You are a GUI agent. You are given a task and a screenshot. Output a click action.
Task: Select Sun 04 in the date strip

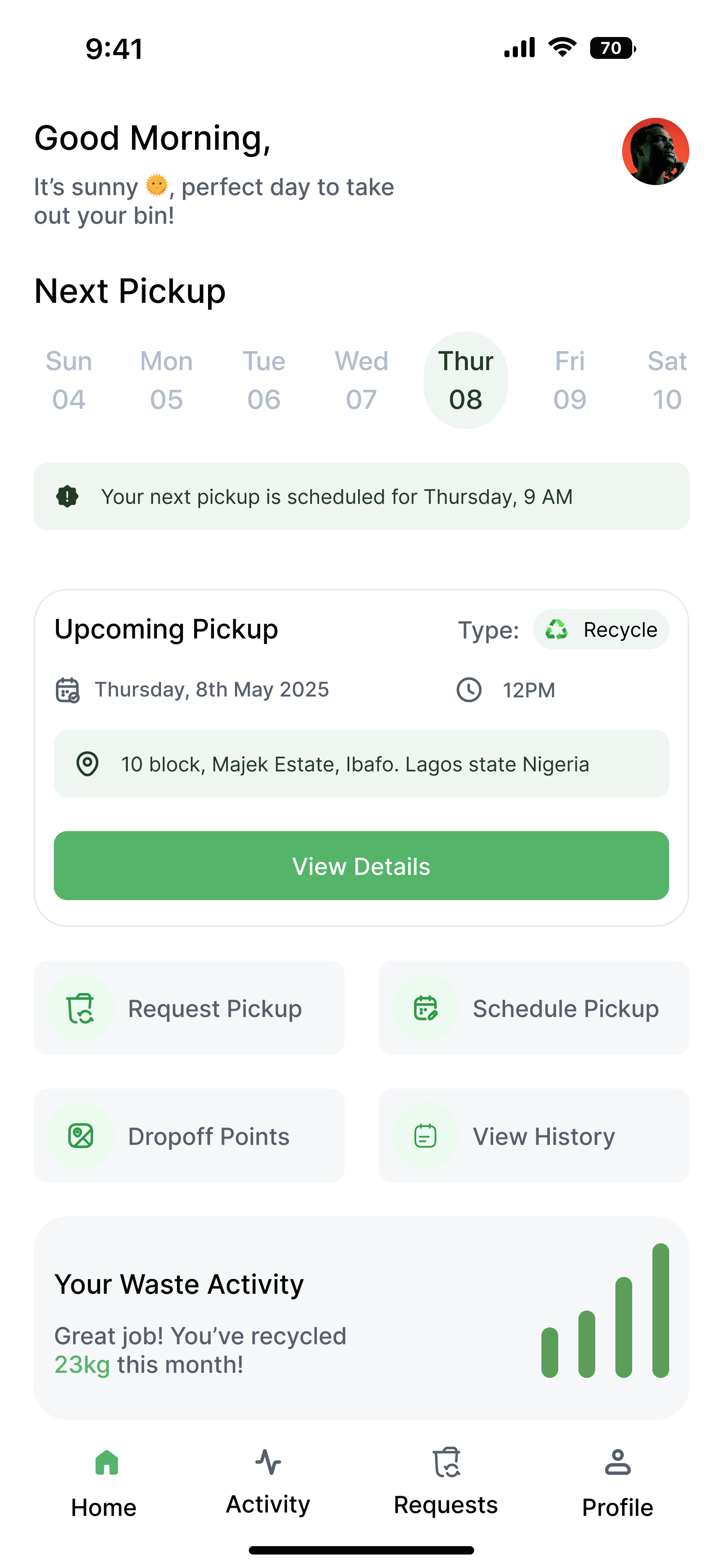69,381
